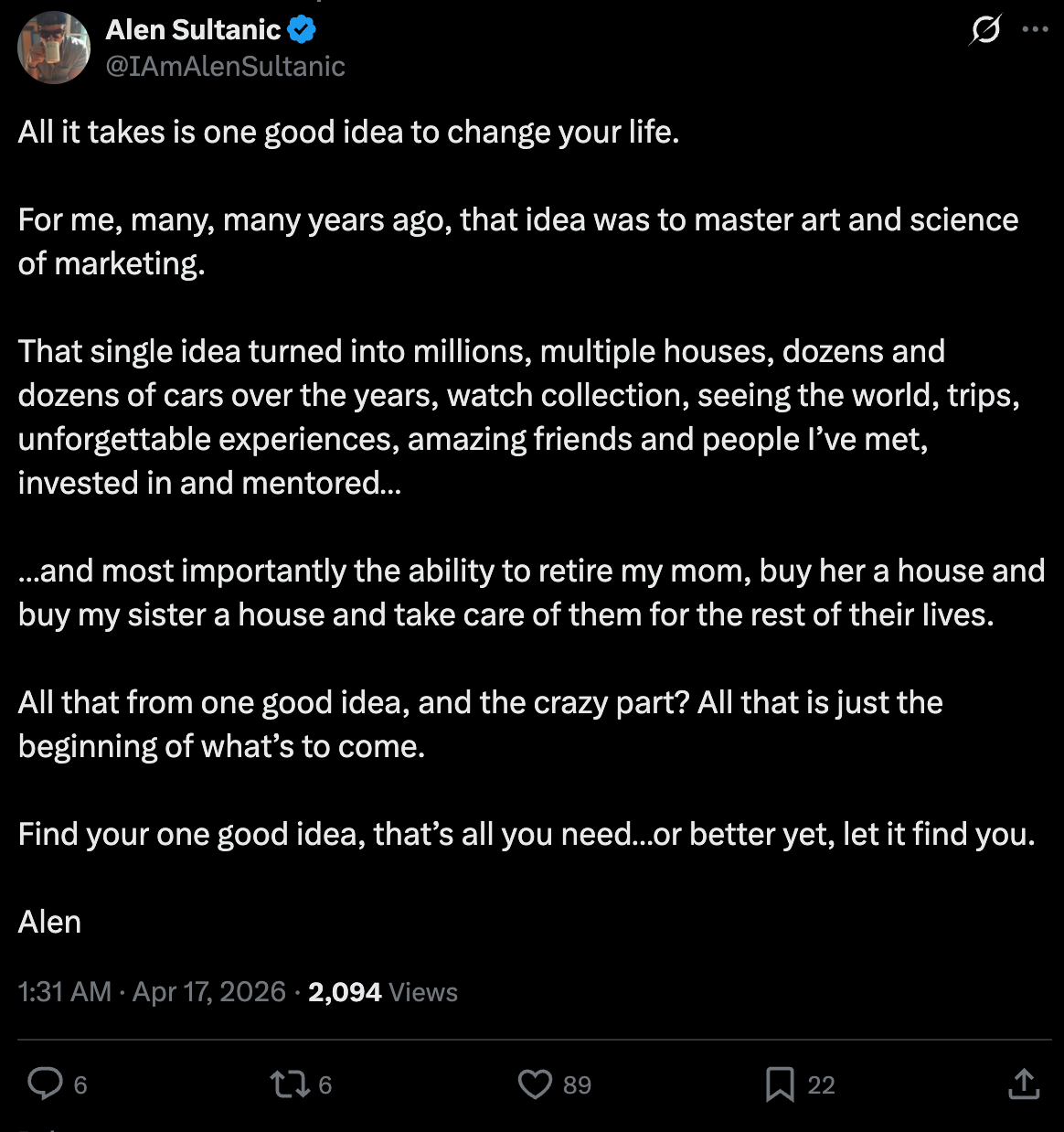1064x1132 pixels.
Task: Open the @IAmAlenSultanic handle link
Action: 226,67
